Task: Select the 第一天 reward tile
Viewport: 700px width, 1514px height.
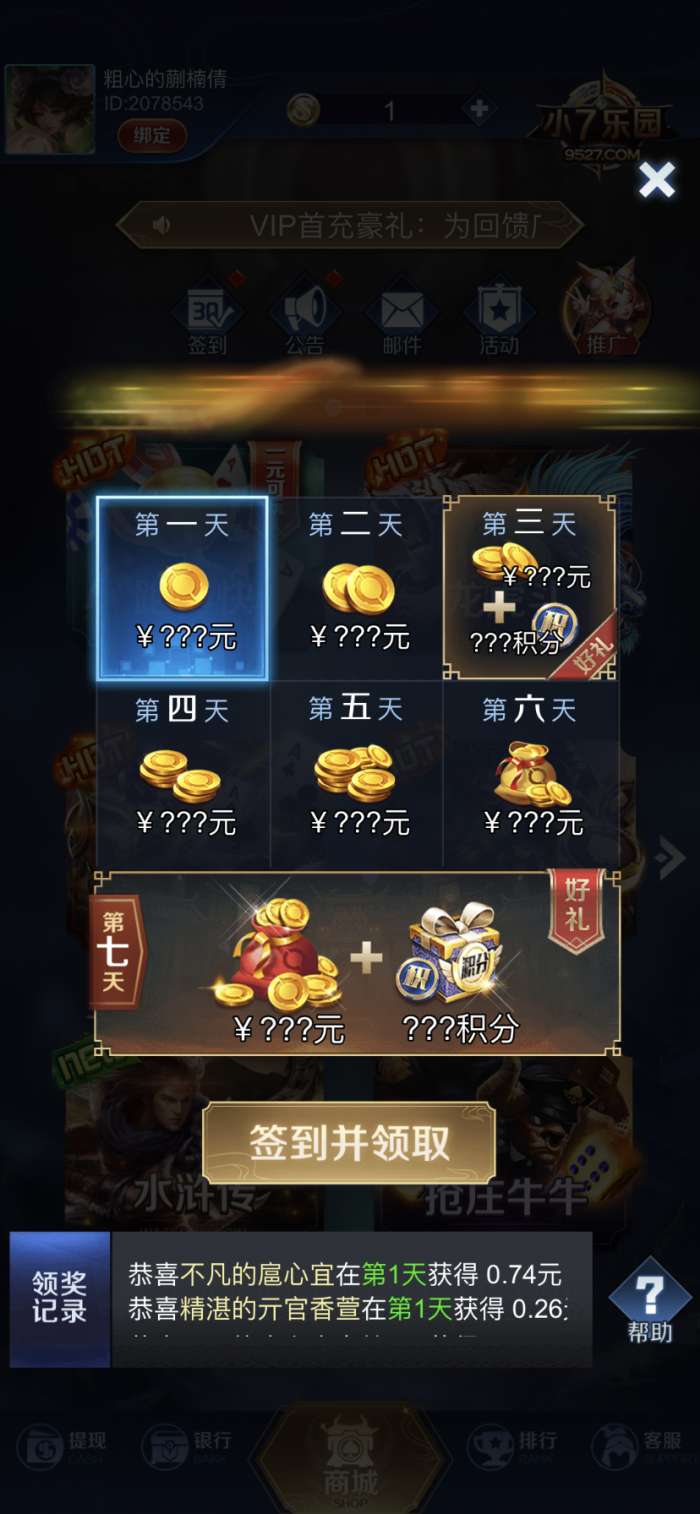Action: pos(182,588)
